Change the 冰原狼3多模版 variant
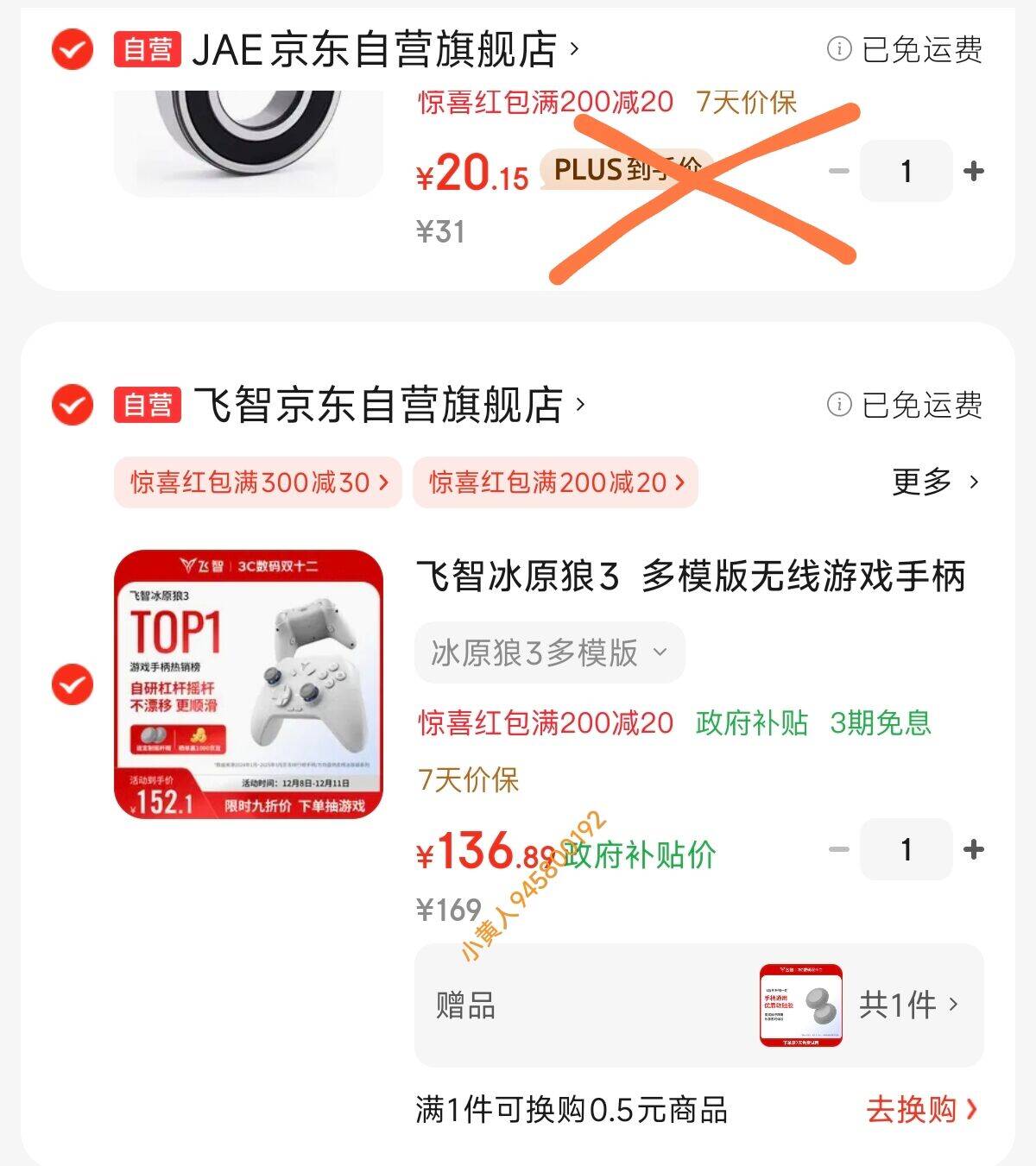Viewport: 1036px width, 1166px height. pos(549,653)
